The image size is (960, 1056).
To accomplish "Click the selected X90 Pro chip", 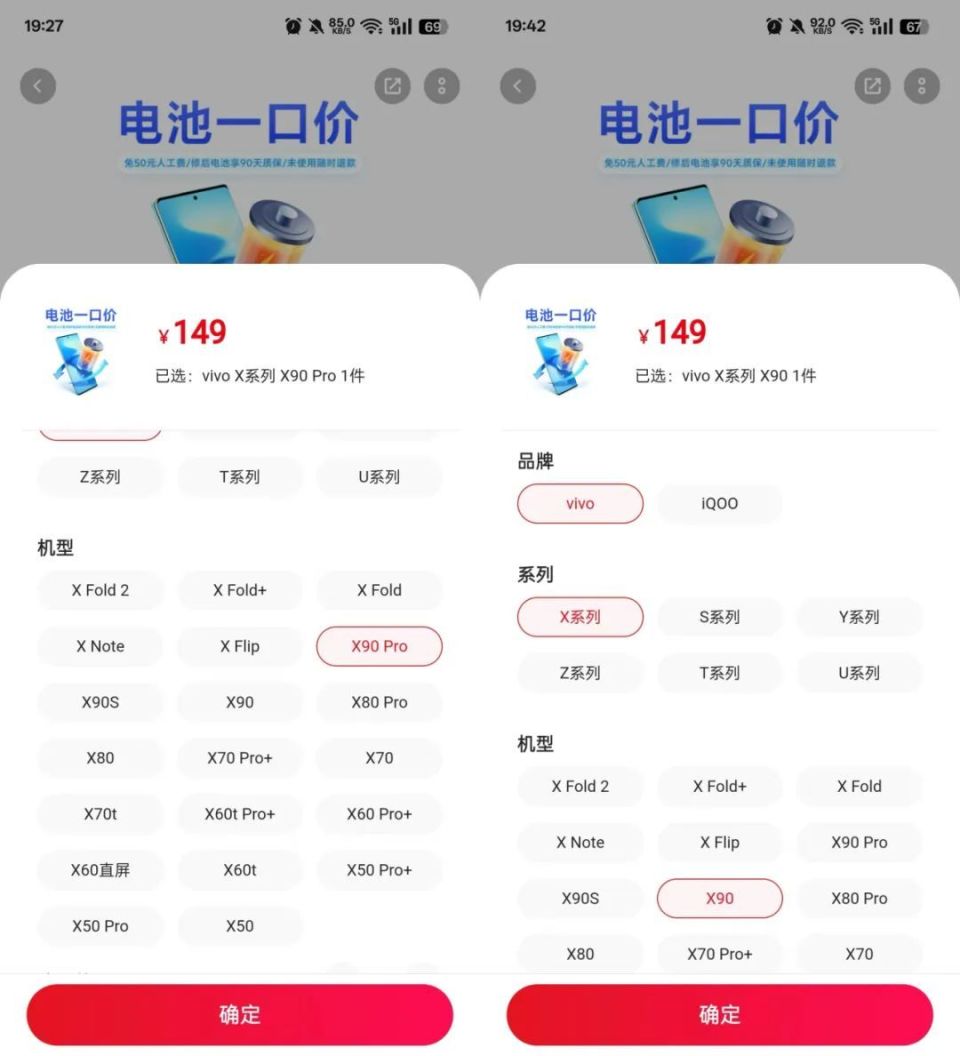I will (379, 646).
